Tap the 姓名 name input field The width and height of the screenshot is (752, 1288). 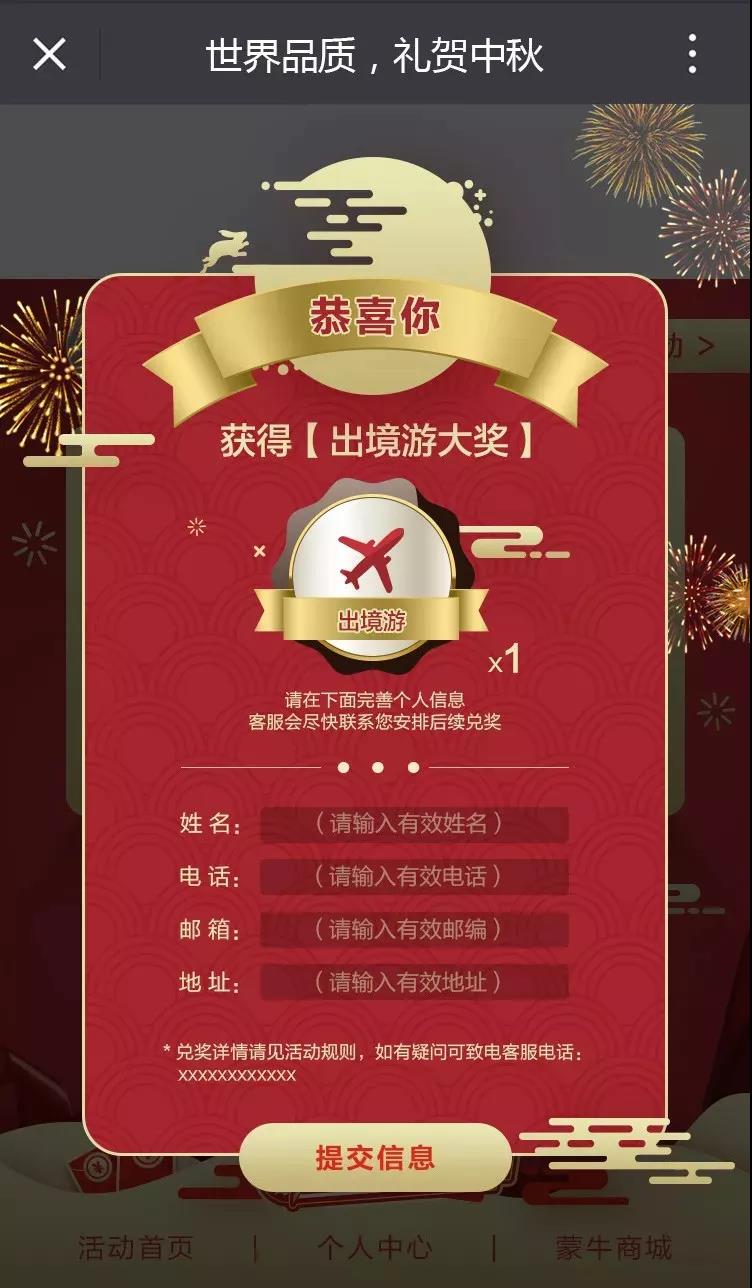414,824
